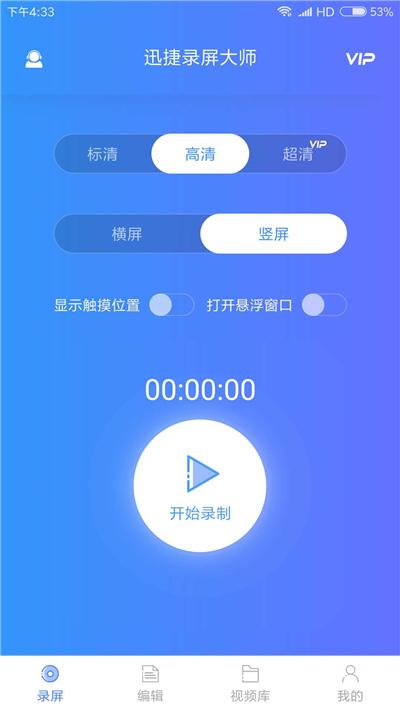Select 高清 high definition quality
Screen dimensions: 400x711
200,154
